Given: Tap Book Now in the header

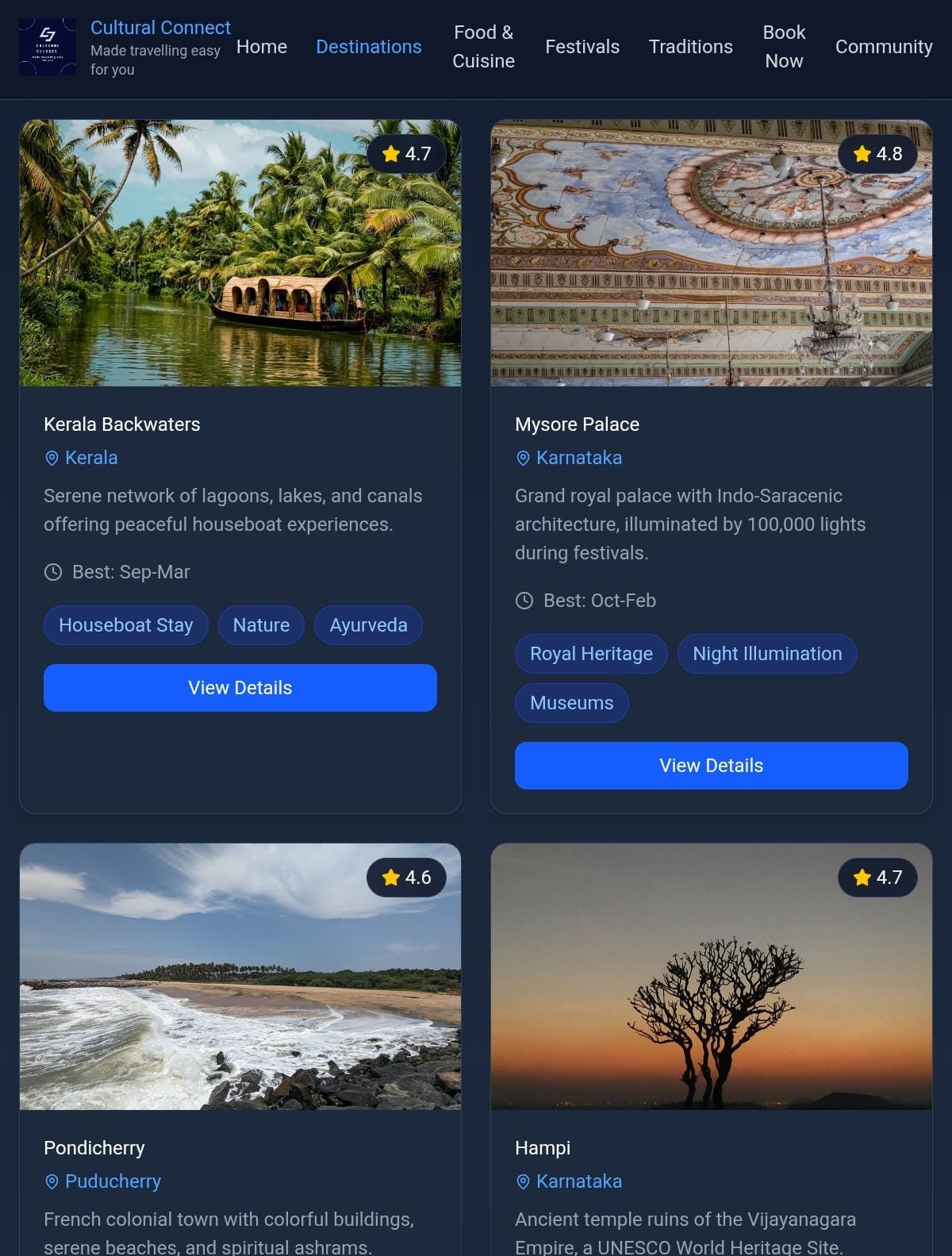Looking at the screenshot, I should (x=783, y=47).
